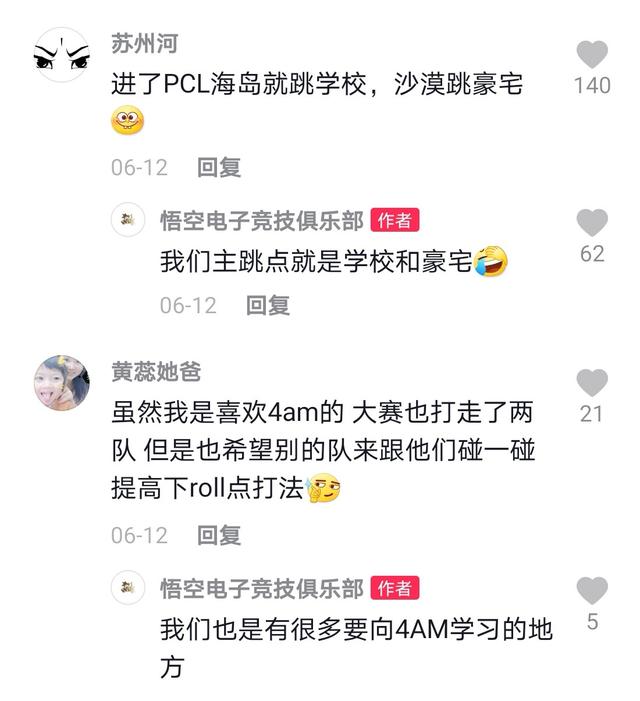
Task: Like the author's reply about 向4AM学习
Action: (592, 591)
